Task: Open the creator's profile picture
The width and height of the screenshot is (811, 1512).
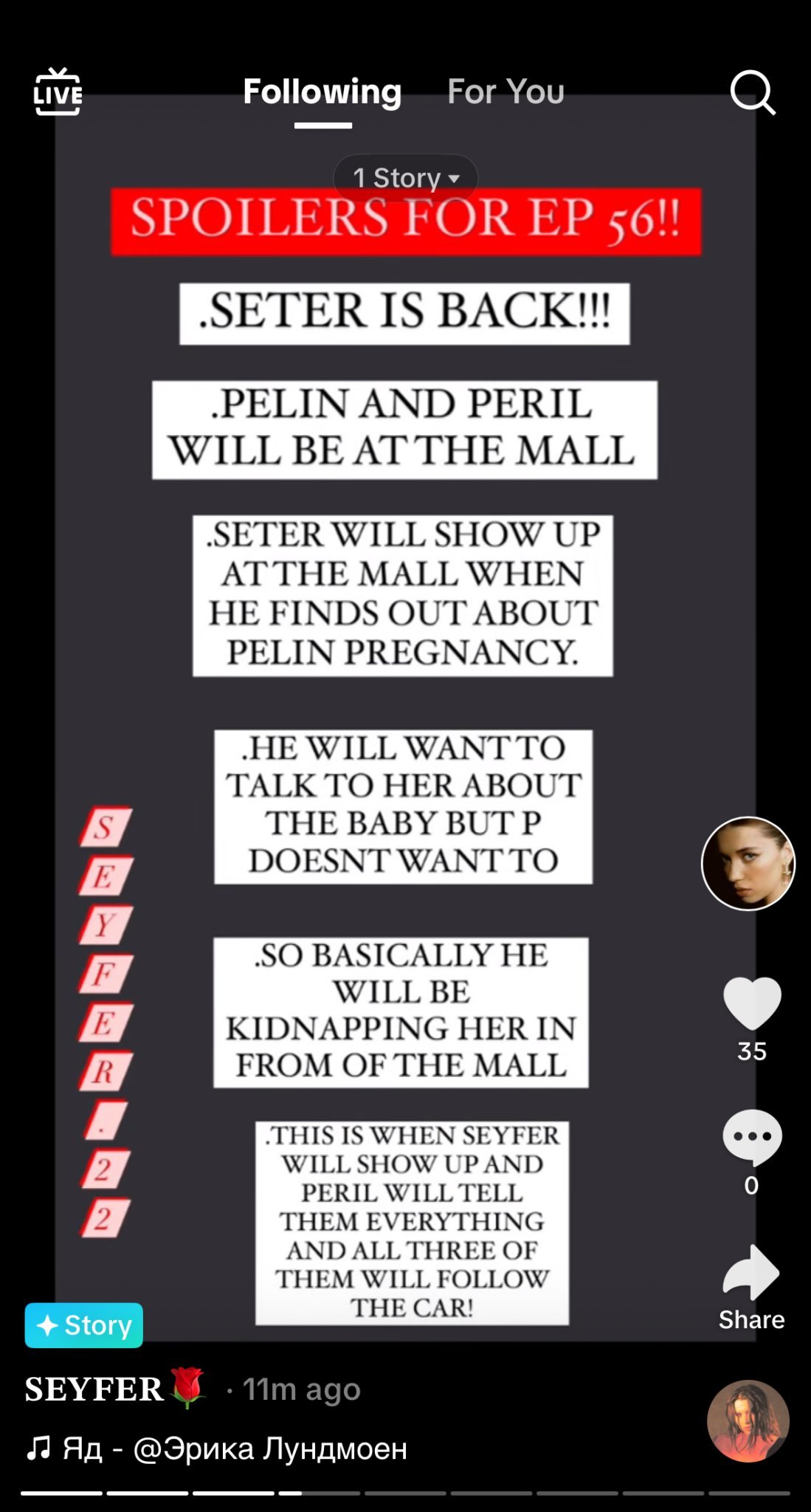Action: tap(748, 863)
